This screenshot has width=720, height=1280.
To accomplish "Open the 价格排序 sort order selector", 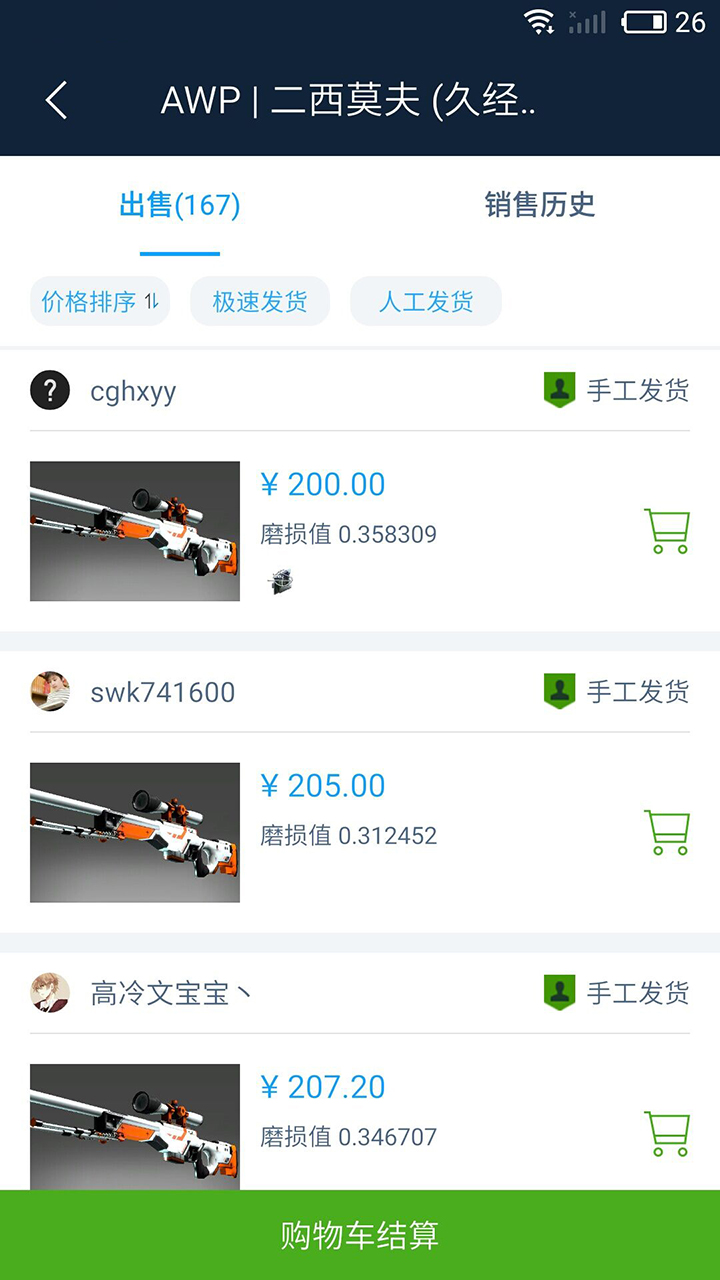I will point(99,301).
